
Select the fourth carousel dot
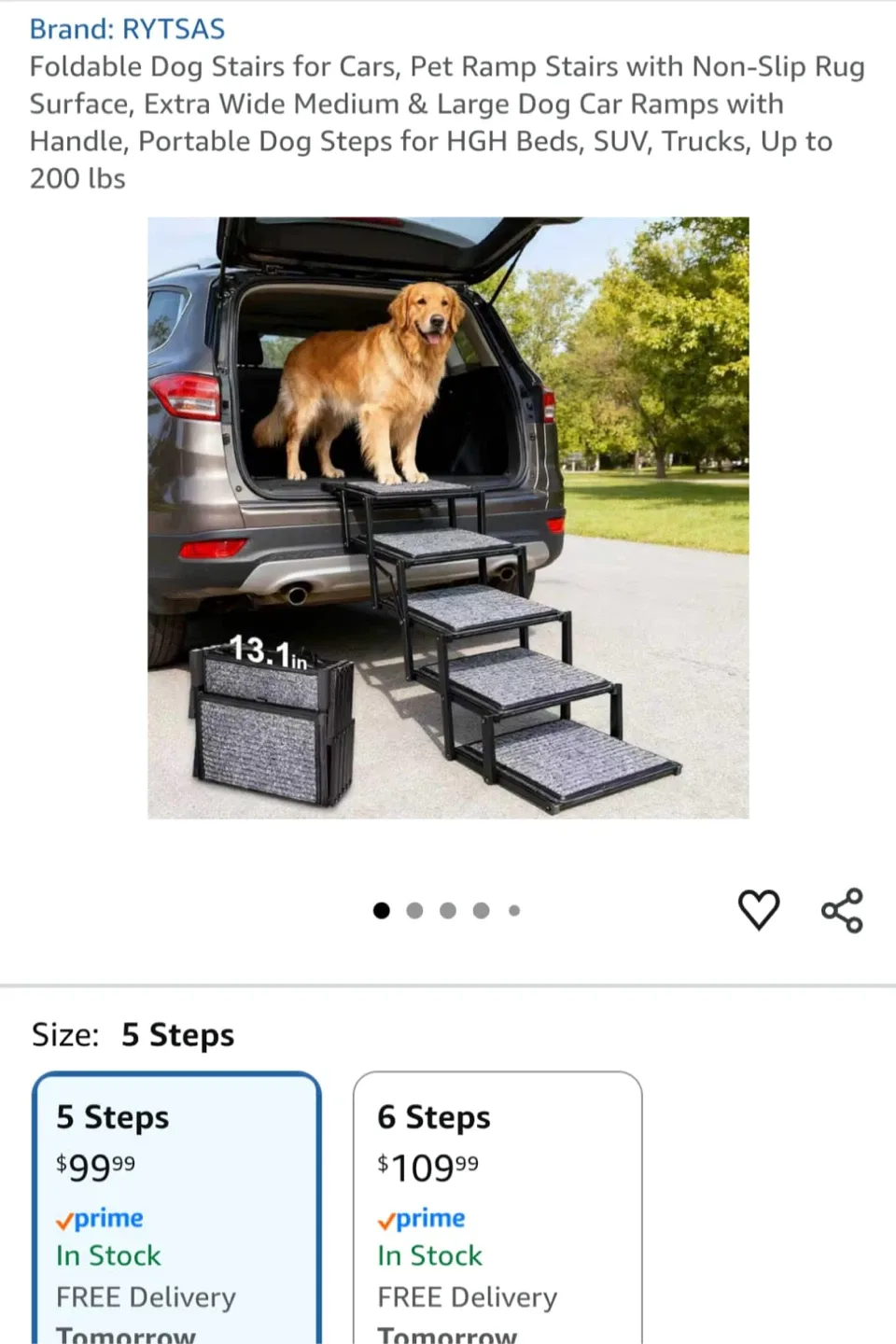pyautogui.click(x=481, y=910)
